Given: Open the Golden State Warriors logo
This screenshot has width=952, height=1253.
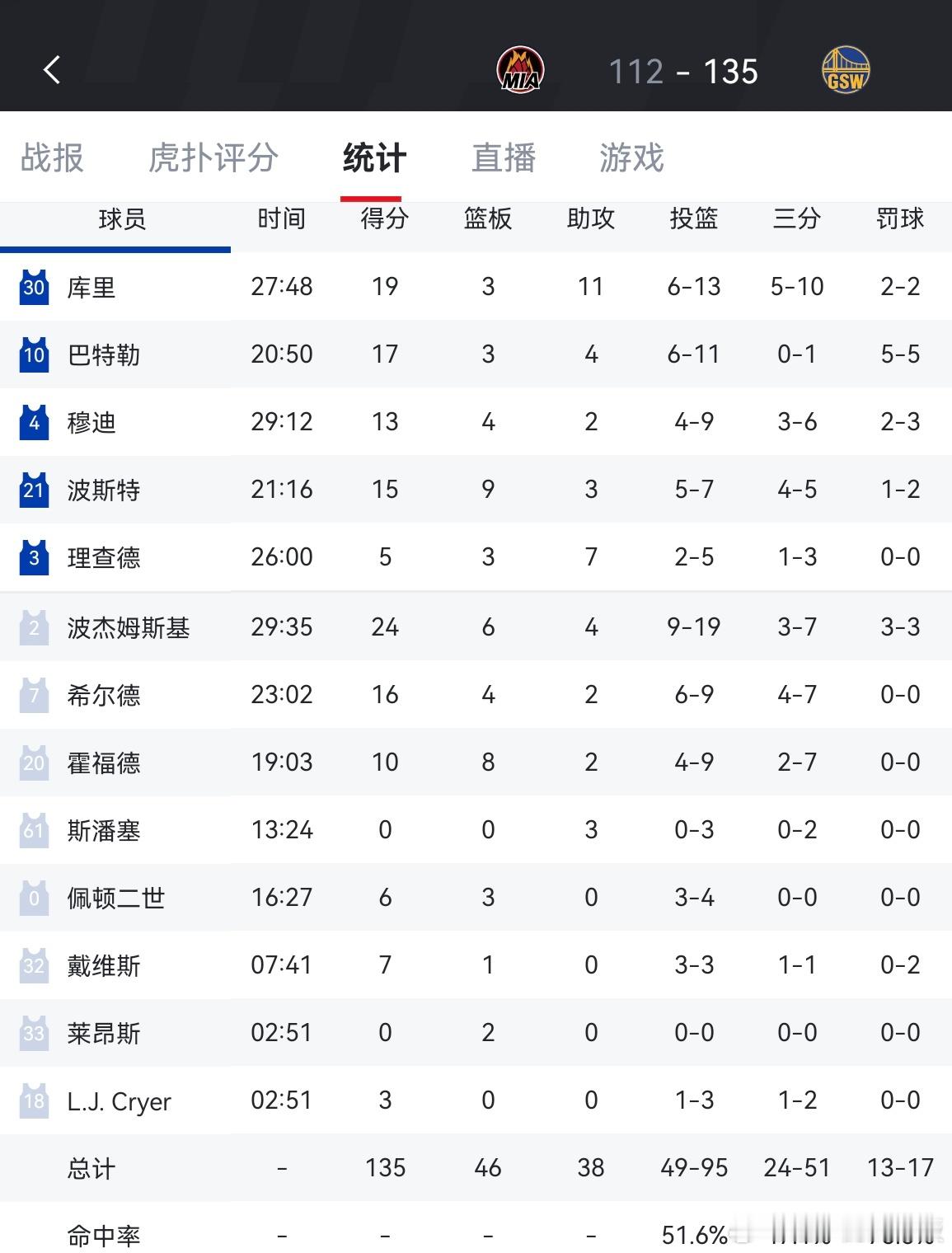Looking at the screenshot, I should [846, 70].
